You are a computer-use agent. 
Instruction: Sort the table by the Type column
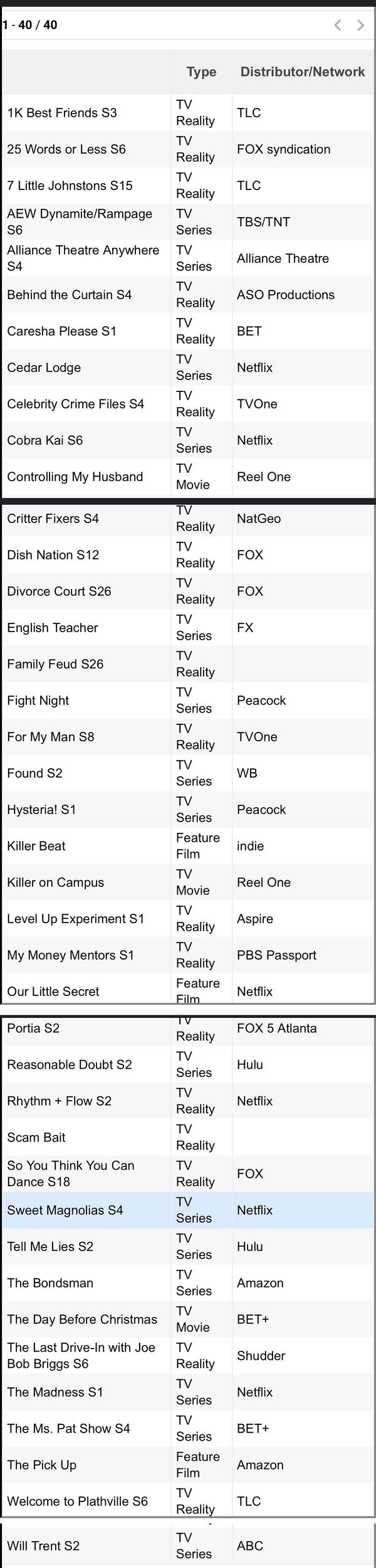[x=201, y=72]
